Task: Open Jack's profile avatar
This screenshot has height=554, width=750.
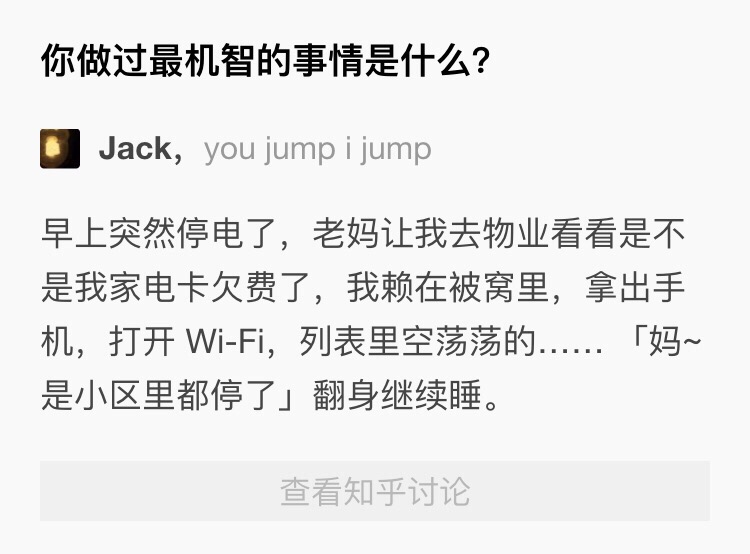Action: tap(60, 149)
